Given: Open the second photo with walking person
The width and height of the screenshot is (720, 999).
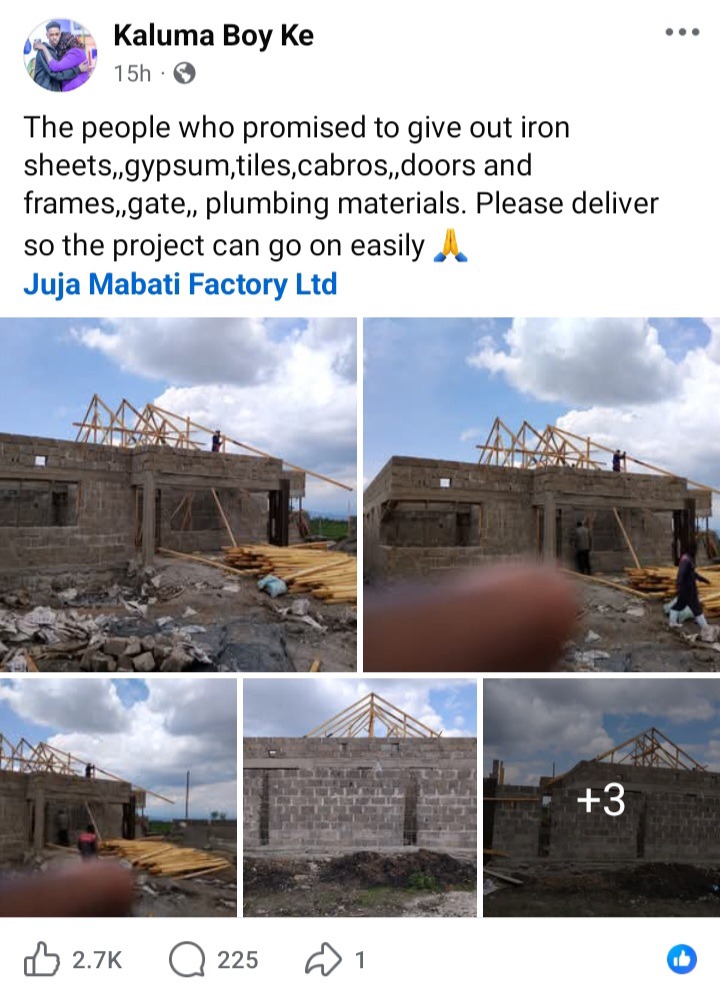Looking at the screenshot, I should pyautogui.click(x=541, y=494).
